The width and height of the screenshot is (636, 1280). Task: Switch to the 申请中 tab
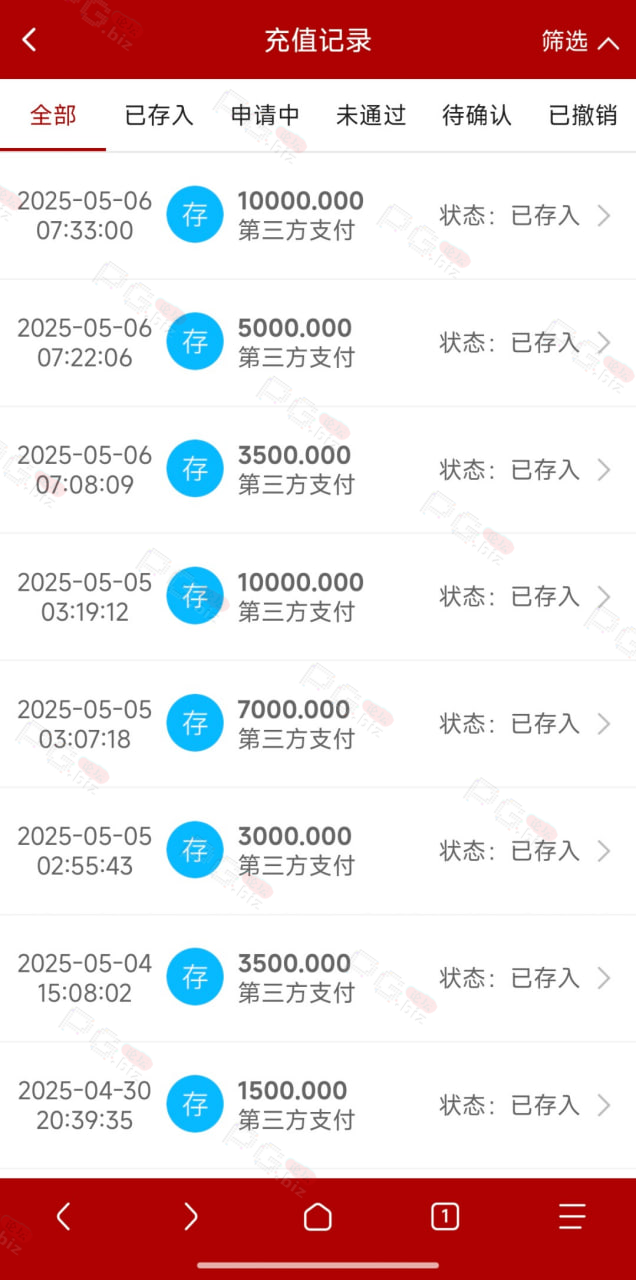click(x=265, y=115)
